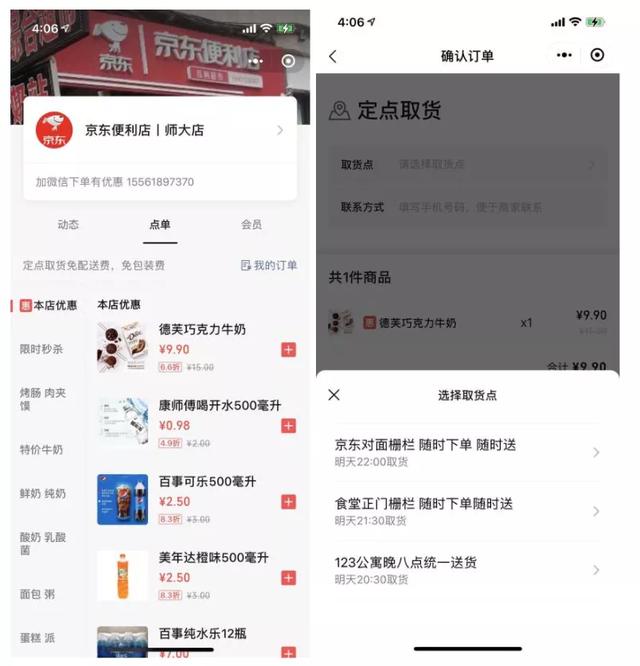The width and height of the screenshot is (640, 666).
Task: Select the 特价牛奶 category
Action: pyautogui.click(x=42, y=450)
